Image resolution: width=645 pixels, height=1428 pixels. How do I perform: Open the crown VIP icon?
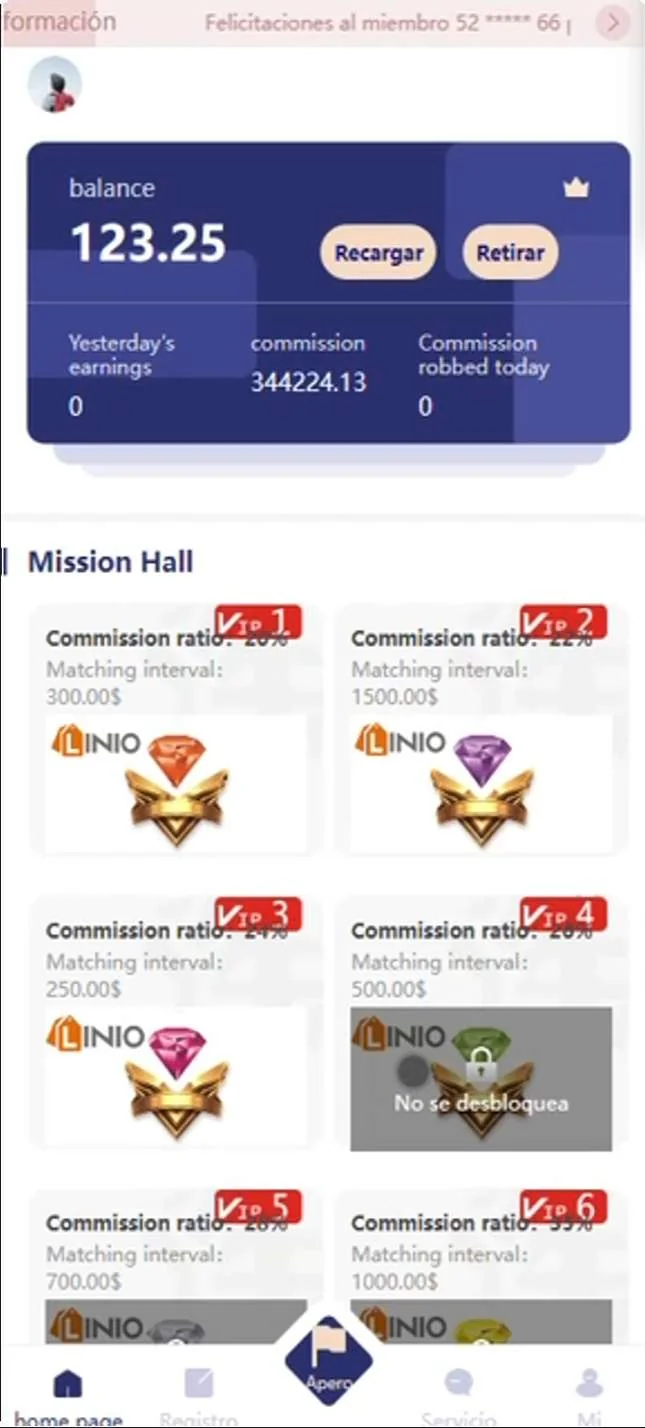pos(576,187)
